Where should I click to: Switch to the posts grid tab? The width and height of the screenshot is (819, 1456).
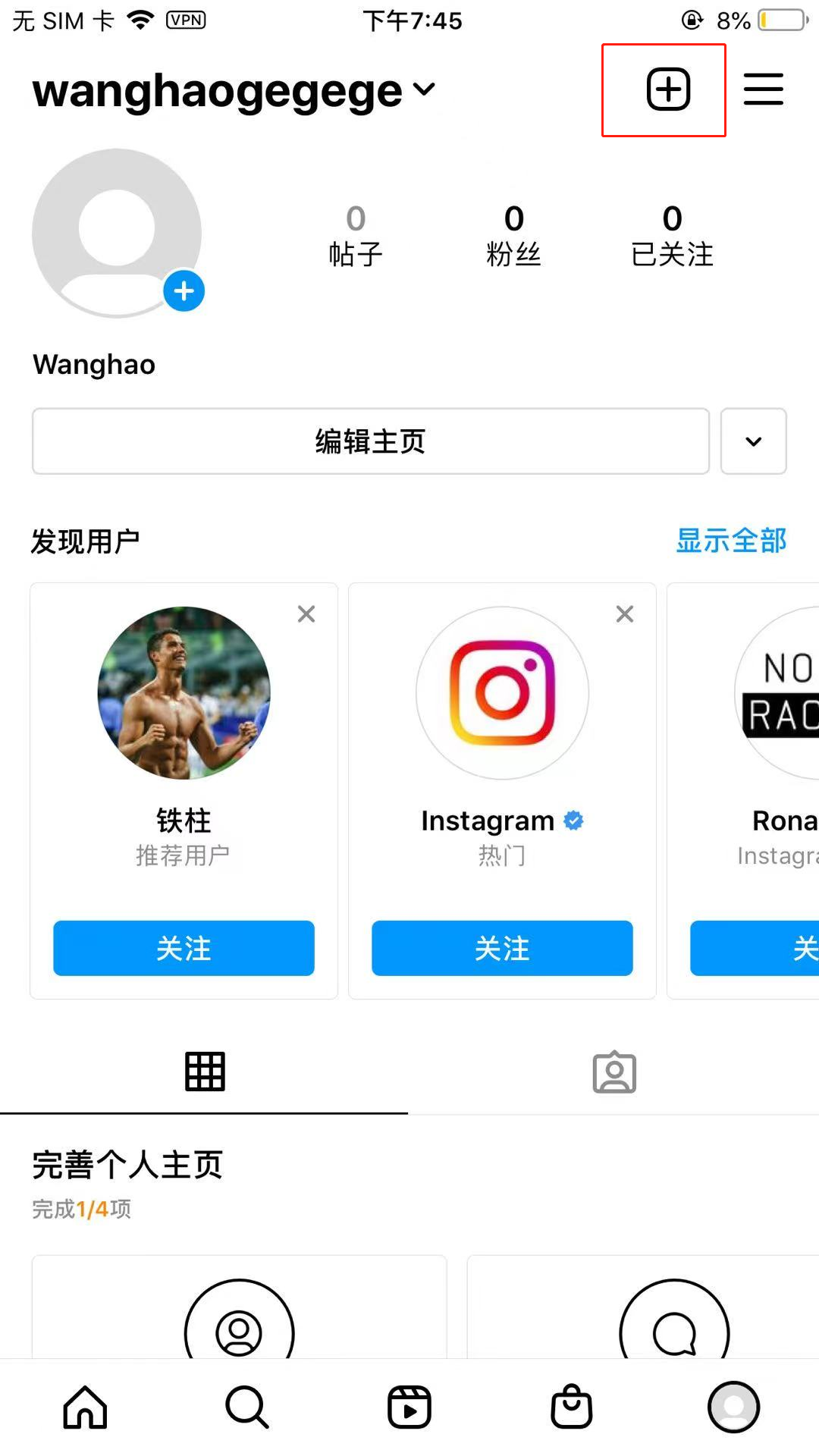(205, 1072)
